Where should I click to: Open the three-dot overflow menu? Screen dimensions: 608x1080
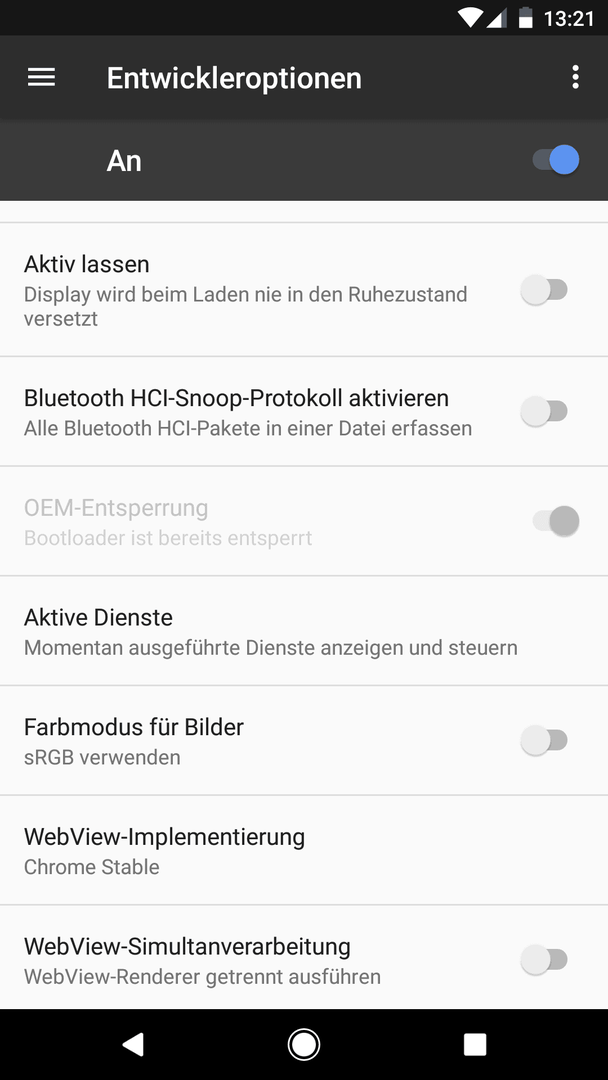(x=576, y=78)
